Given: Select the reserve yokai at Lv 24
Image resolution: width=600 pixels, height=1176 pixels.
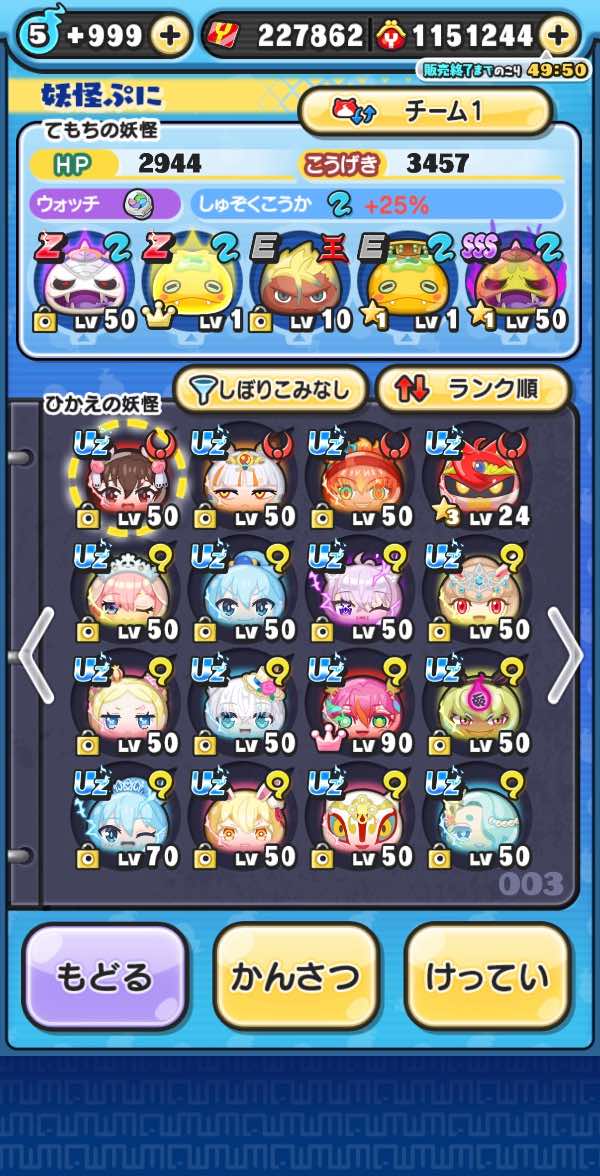Looking at the screenshot, I should [476, 477].
